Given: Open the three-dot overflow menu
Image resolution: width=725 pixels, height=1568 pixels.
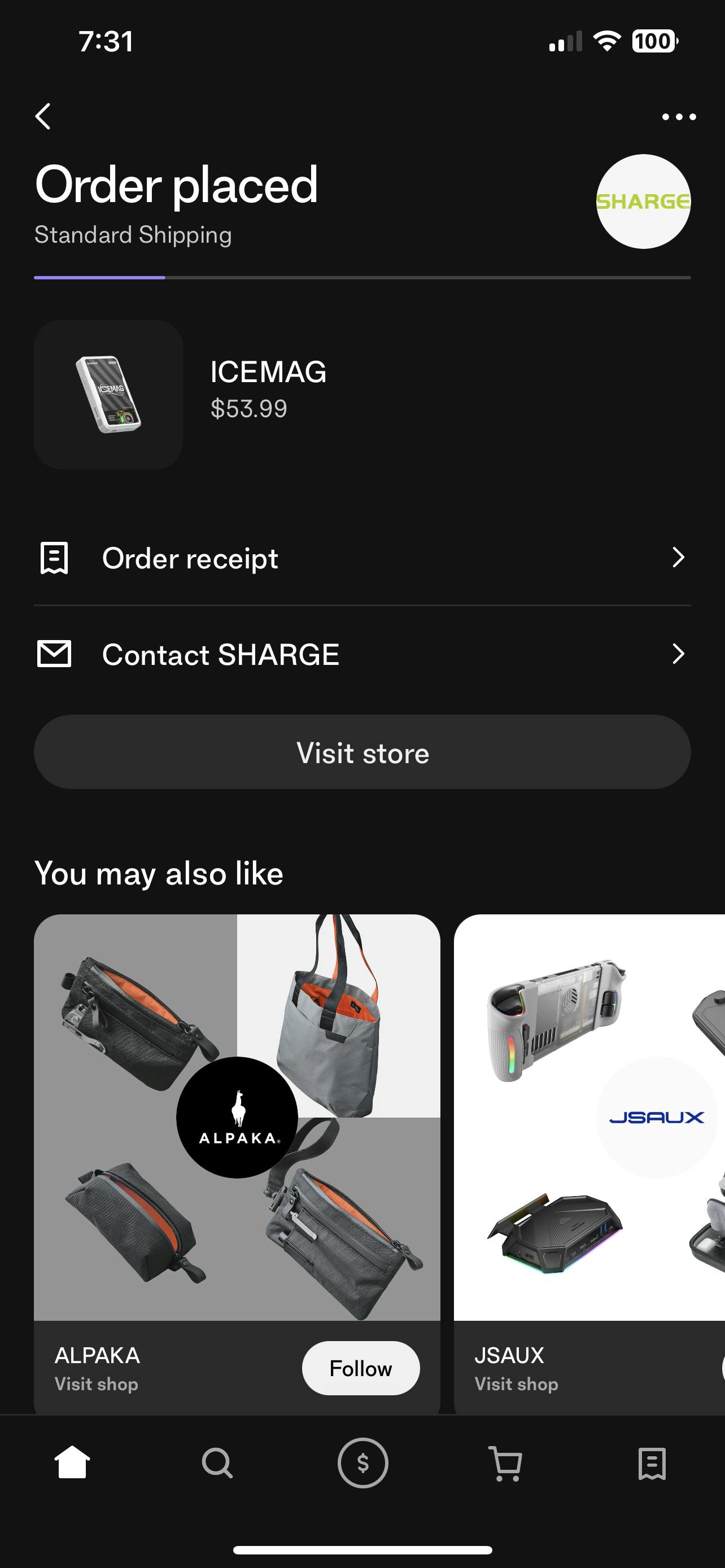Looking at the screenshot, I should [678, 117].
